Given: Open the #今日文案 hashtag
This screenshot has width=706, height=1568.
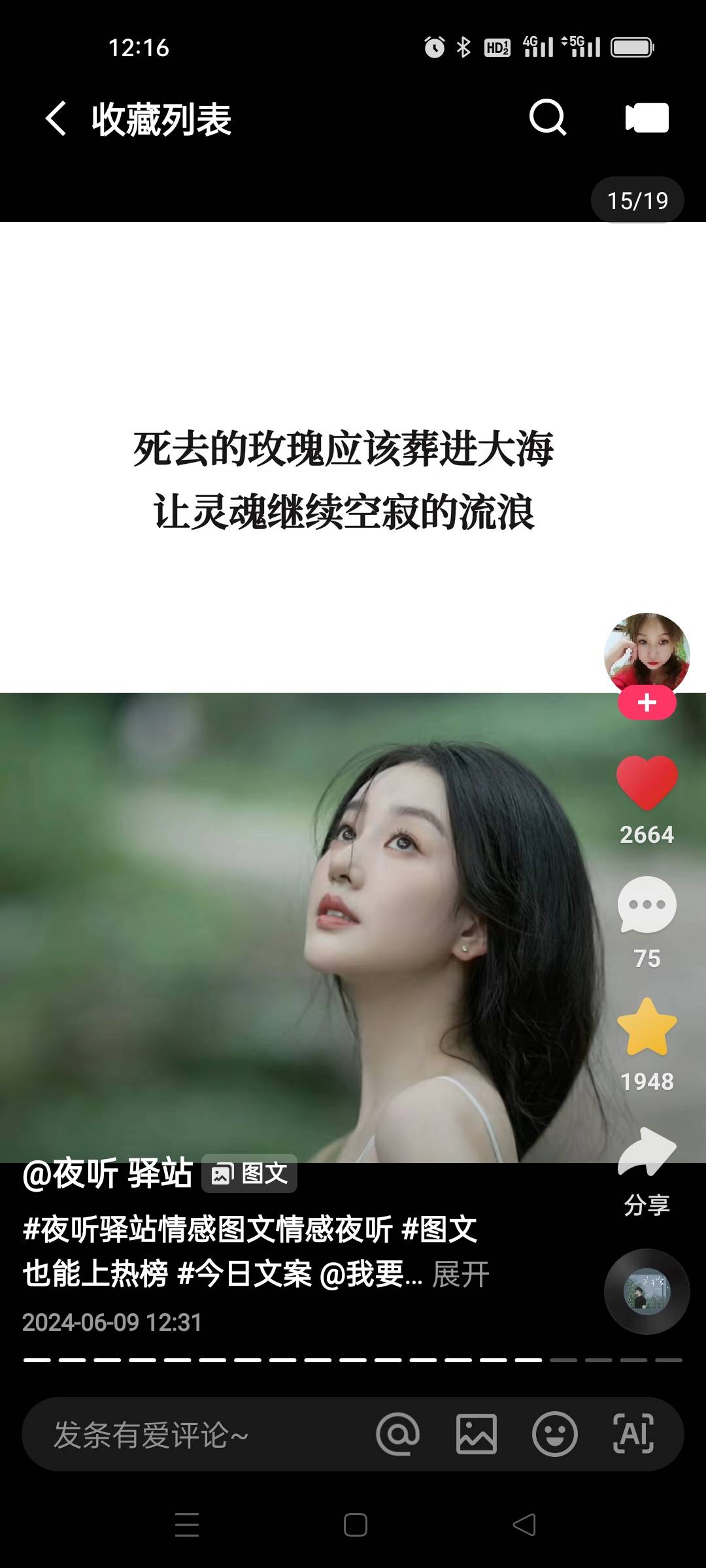Looking at the screenshot, I should point(244,1275).
